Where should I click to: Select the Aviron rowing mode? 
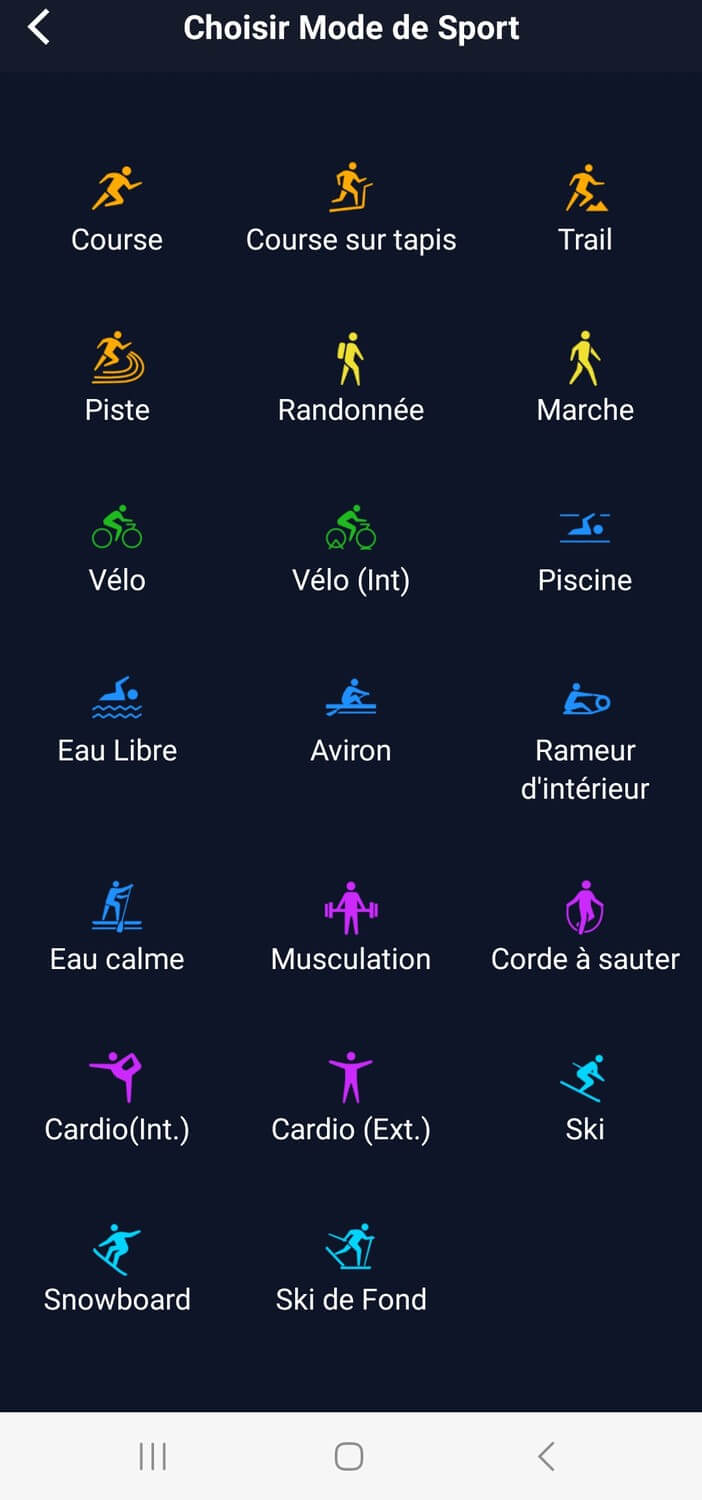pos(351,718)
